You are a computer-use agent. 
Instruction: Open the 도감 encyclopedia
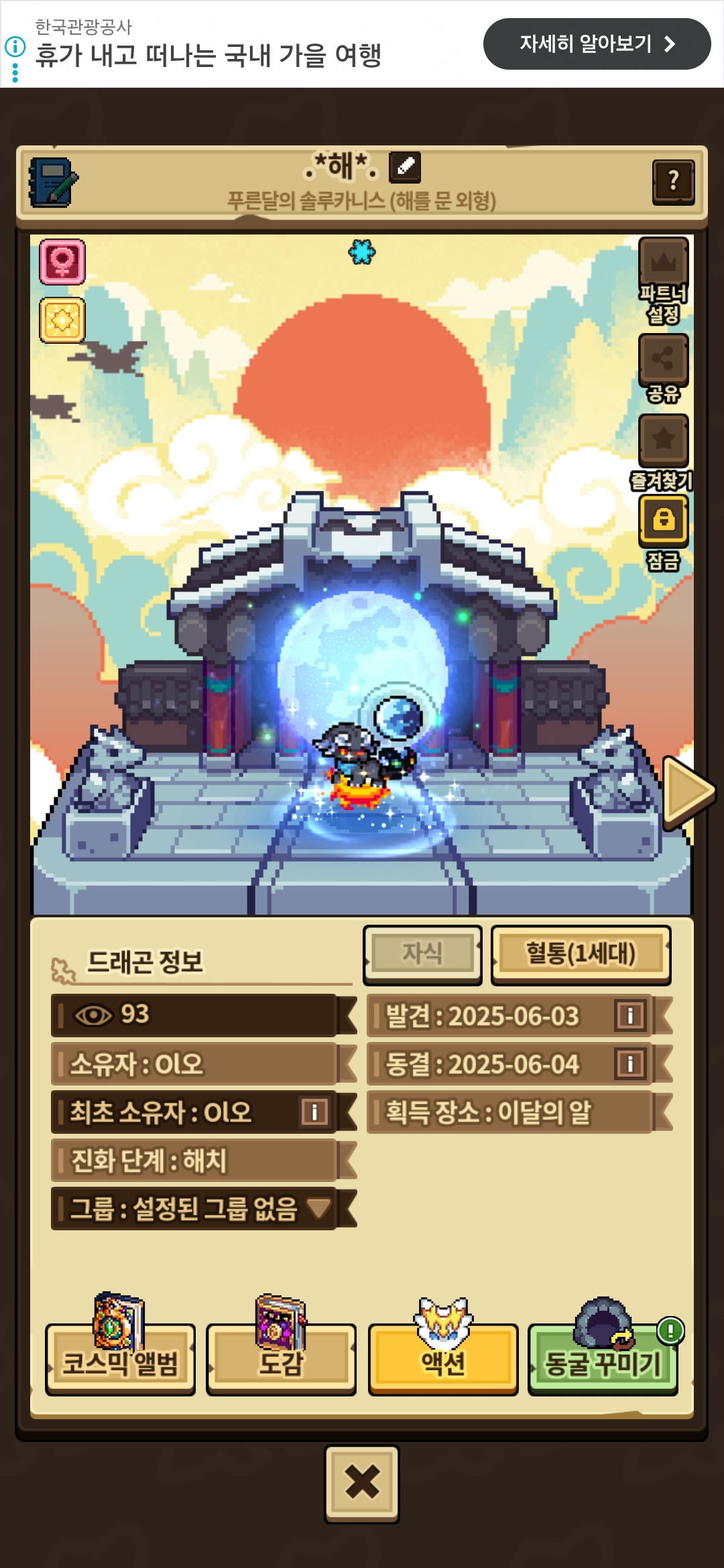281,1360
